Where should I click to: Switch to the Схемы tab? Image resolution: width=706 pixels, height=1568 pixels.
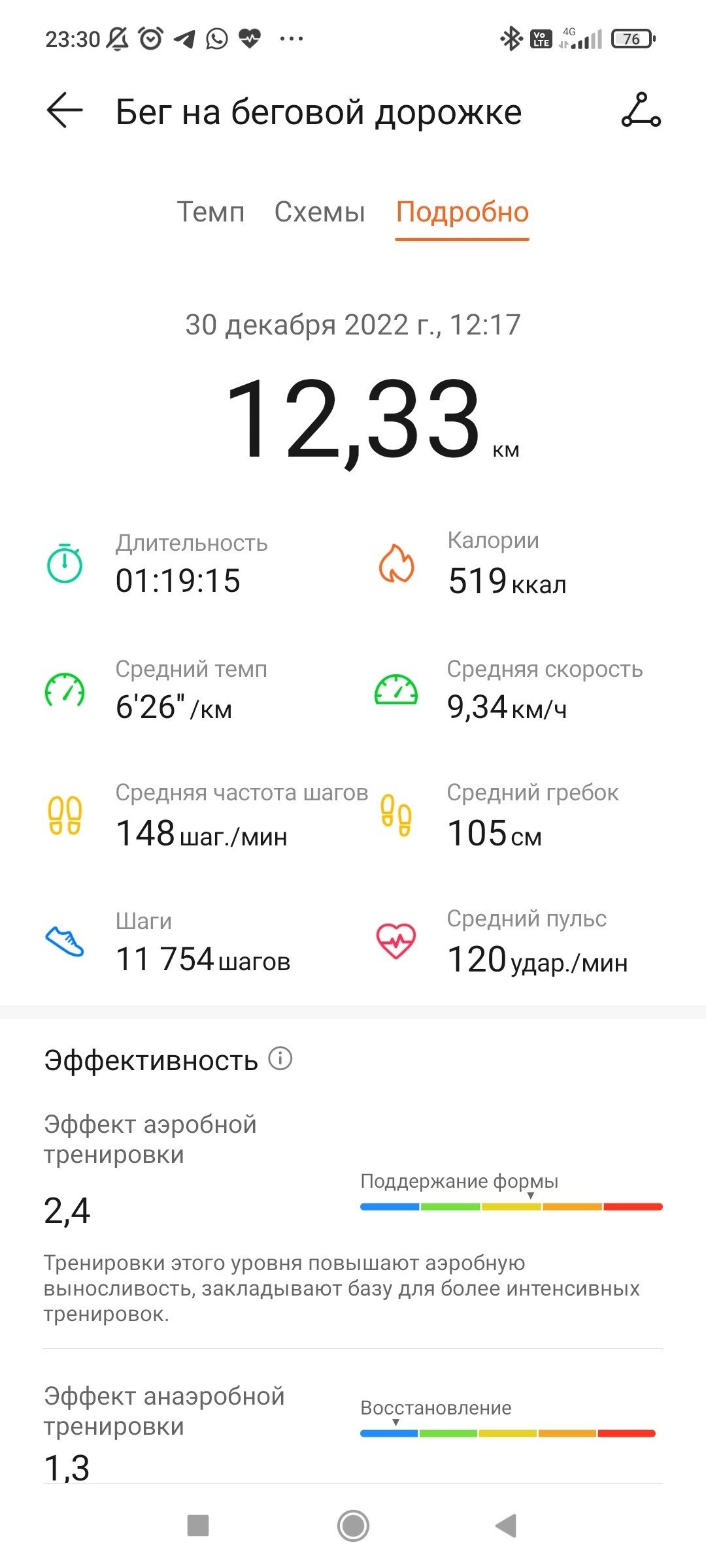(320, 212)
